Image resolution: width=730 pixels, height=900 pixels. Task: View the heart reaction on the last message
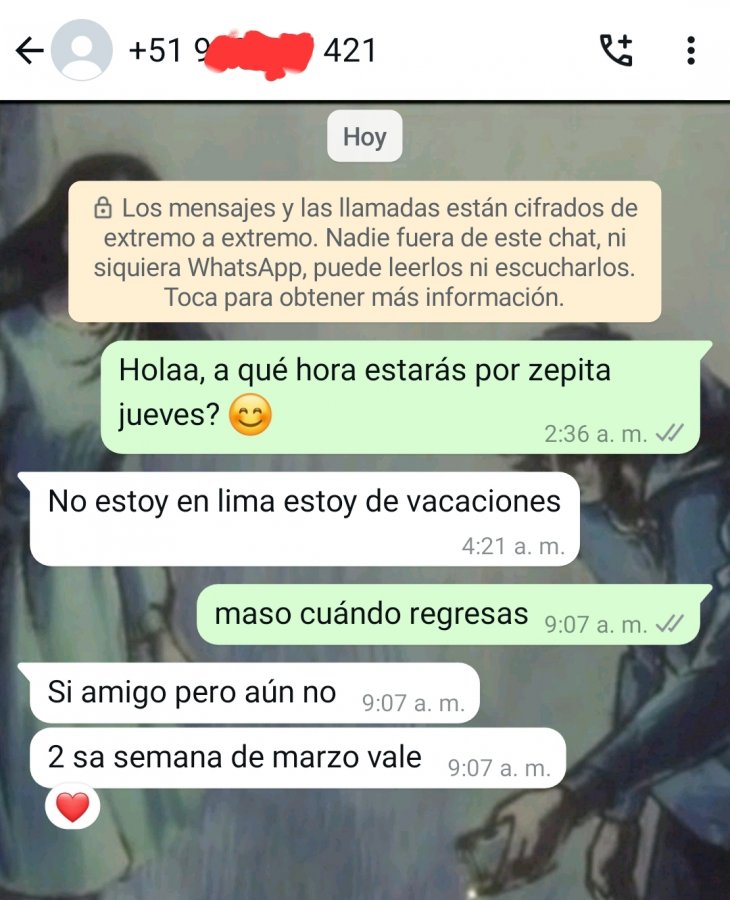(x=72, y=806)
